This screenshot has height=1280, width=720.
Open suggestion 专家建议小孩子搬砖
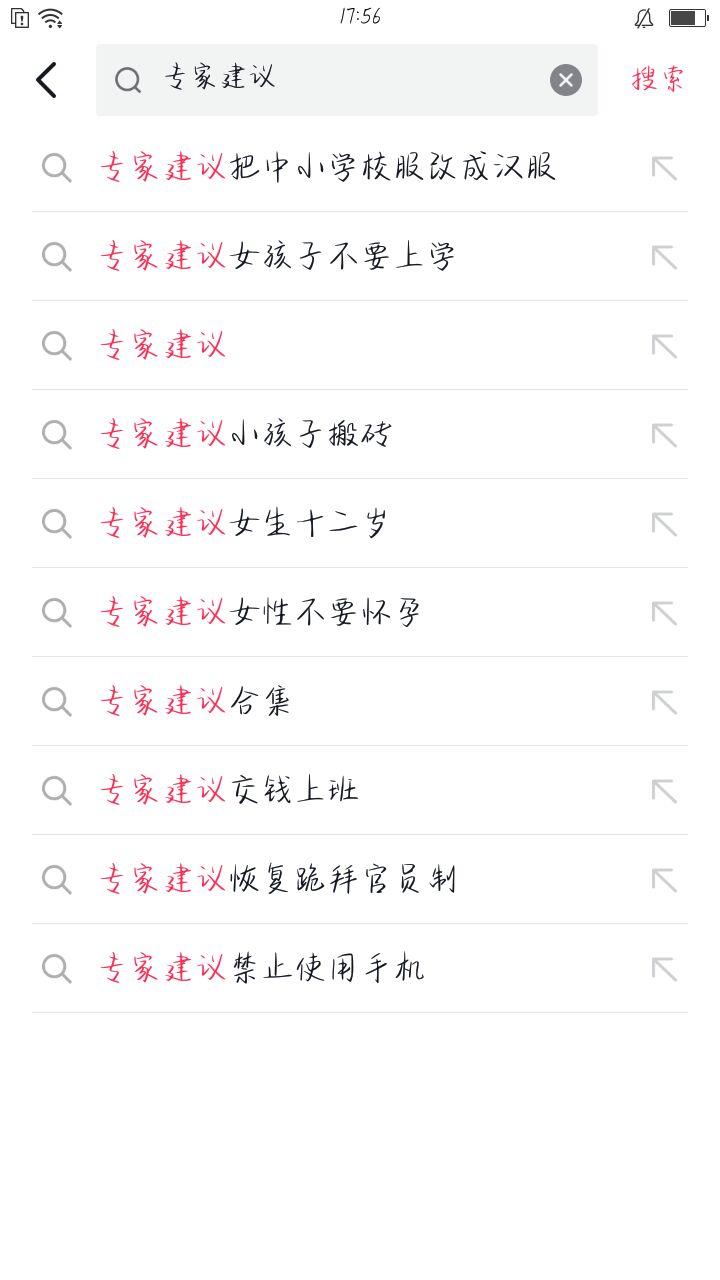pyautogui.click(x=360, y=435)
